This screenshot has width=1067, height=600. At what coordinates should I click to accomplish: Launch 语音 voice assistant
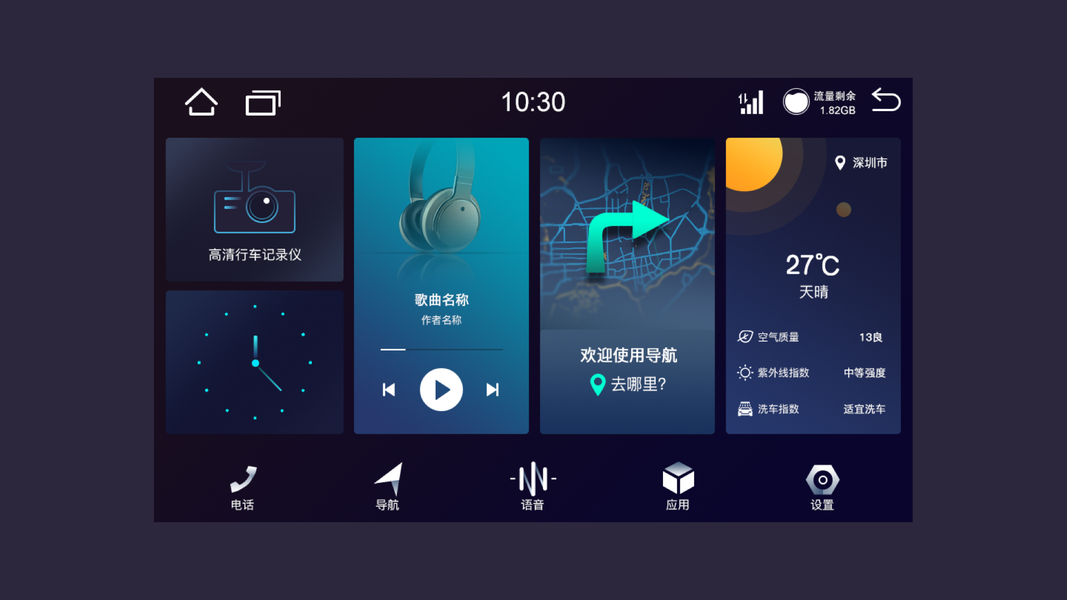coord(533,487)
